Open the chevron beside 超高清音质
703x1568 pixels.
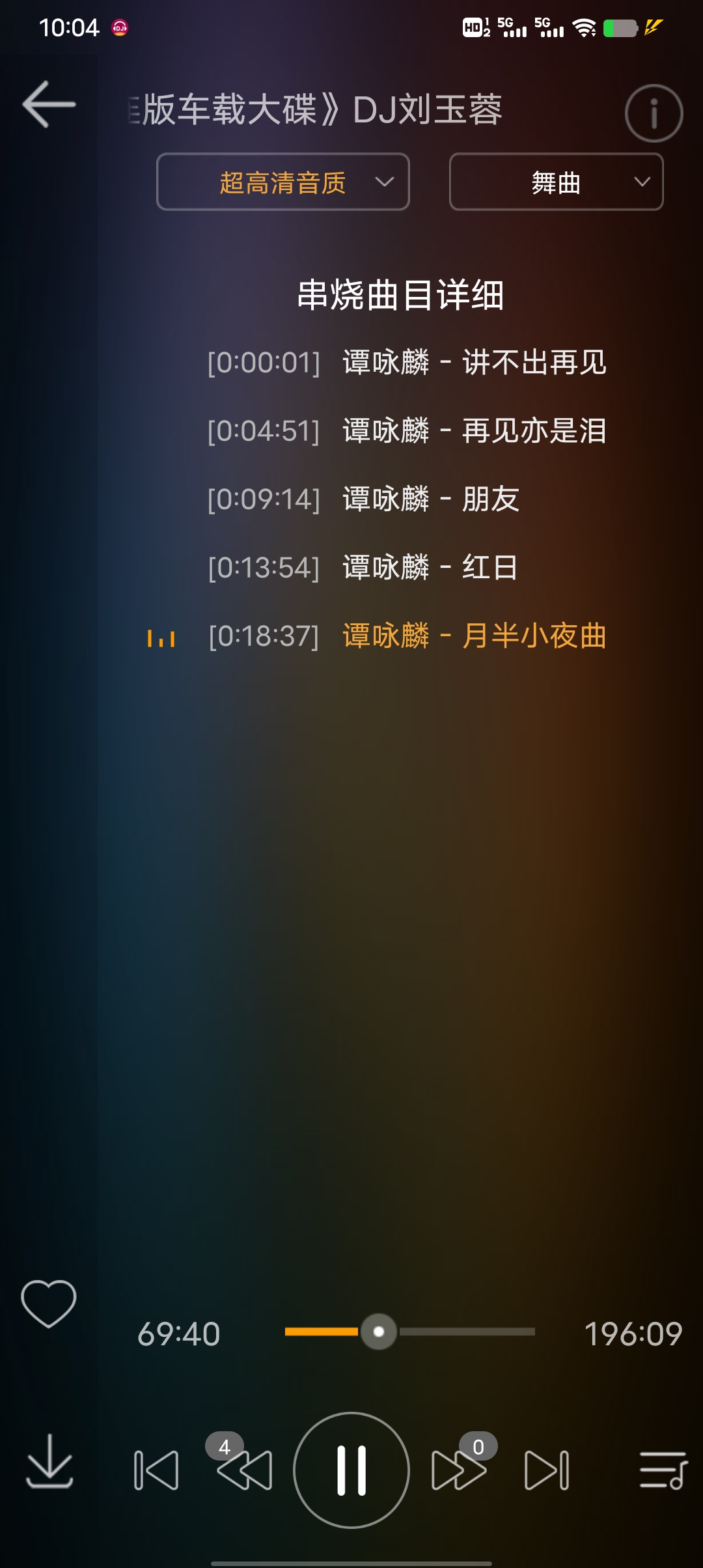[384, 182]
